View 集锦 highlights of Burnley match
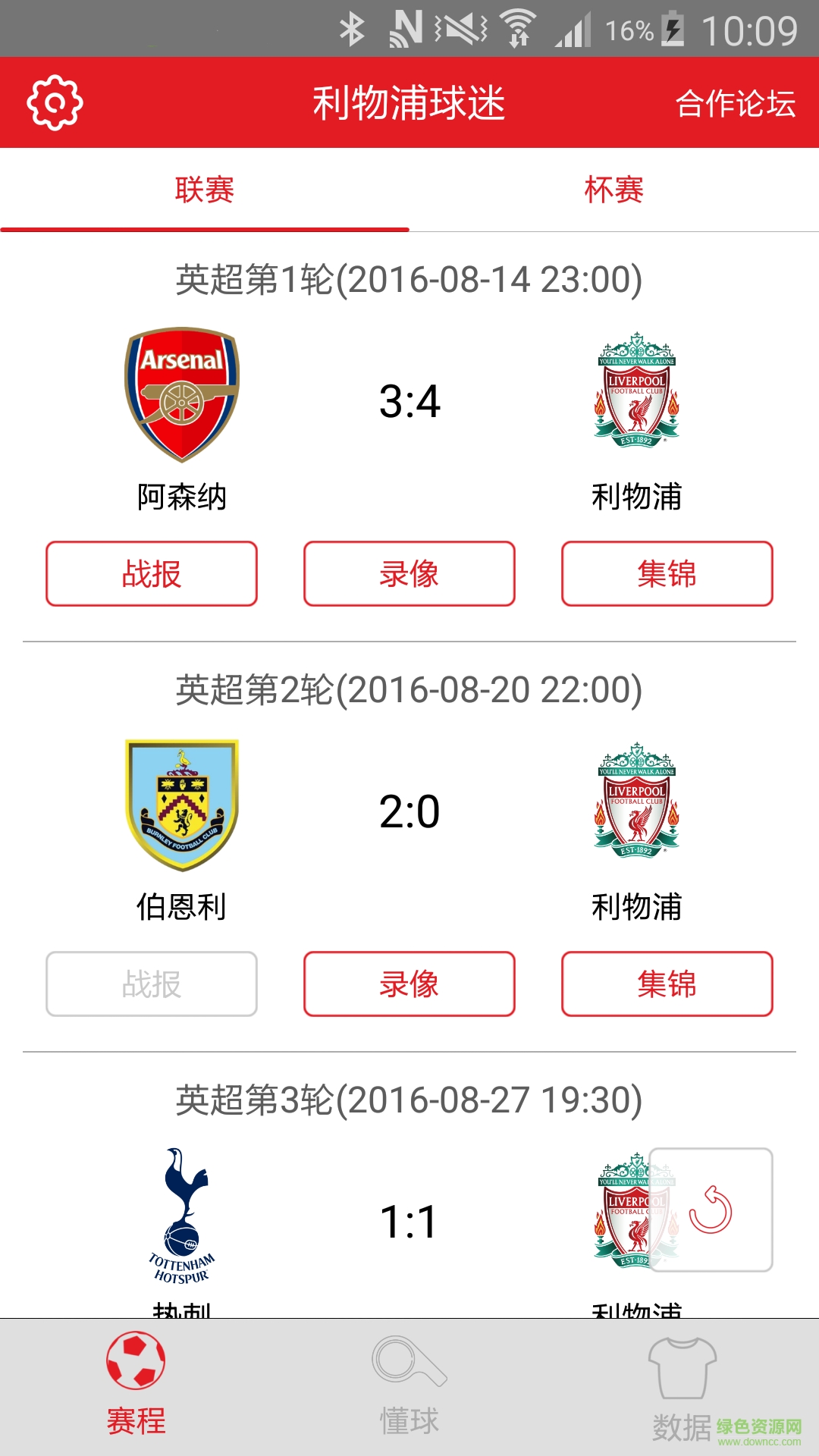Viewport: 819px width, 1456px height. [x=667, y=984]
